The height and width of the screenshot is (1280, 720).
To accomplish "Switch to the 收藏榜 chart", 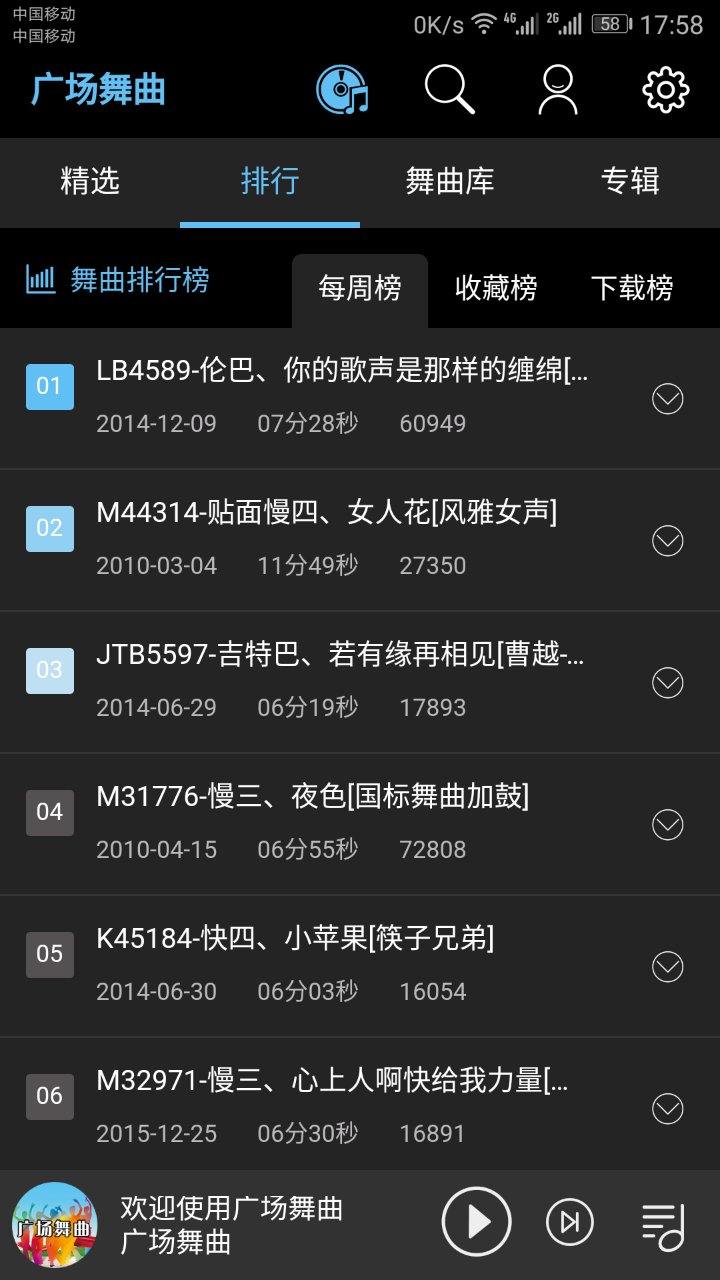I will point(495,289).
